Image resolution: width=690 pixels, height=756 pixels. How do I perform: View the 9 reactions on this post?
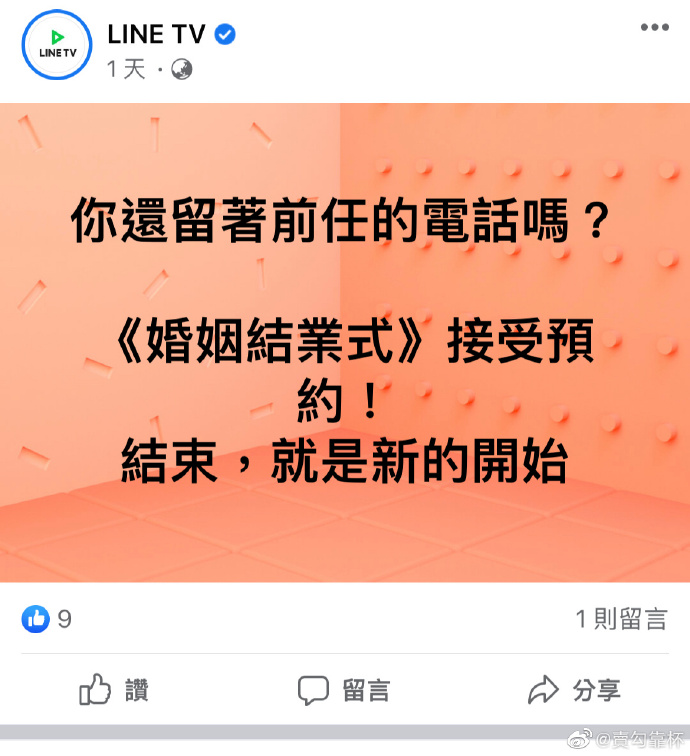47,619
